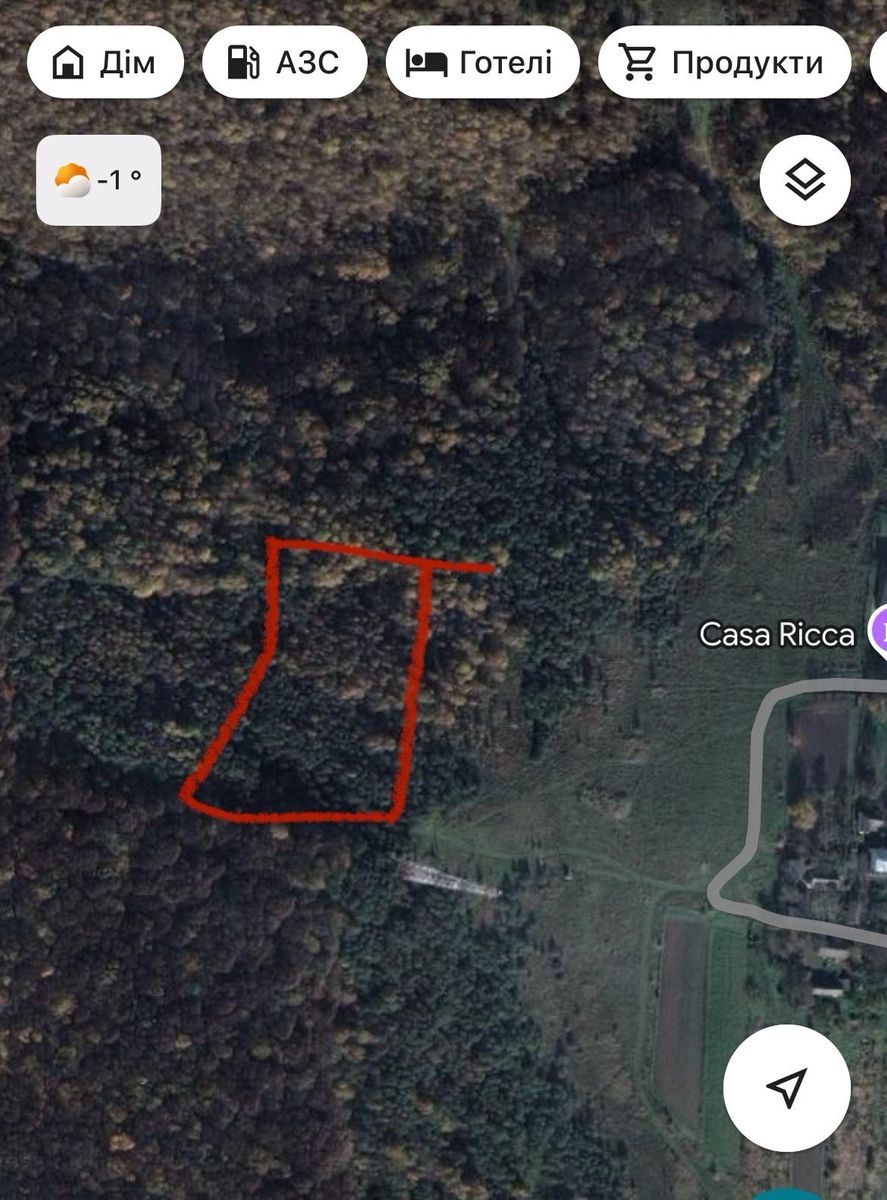
Task: Select the Дім home chip
Action: click(x=105, y=62)
